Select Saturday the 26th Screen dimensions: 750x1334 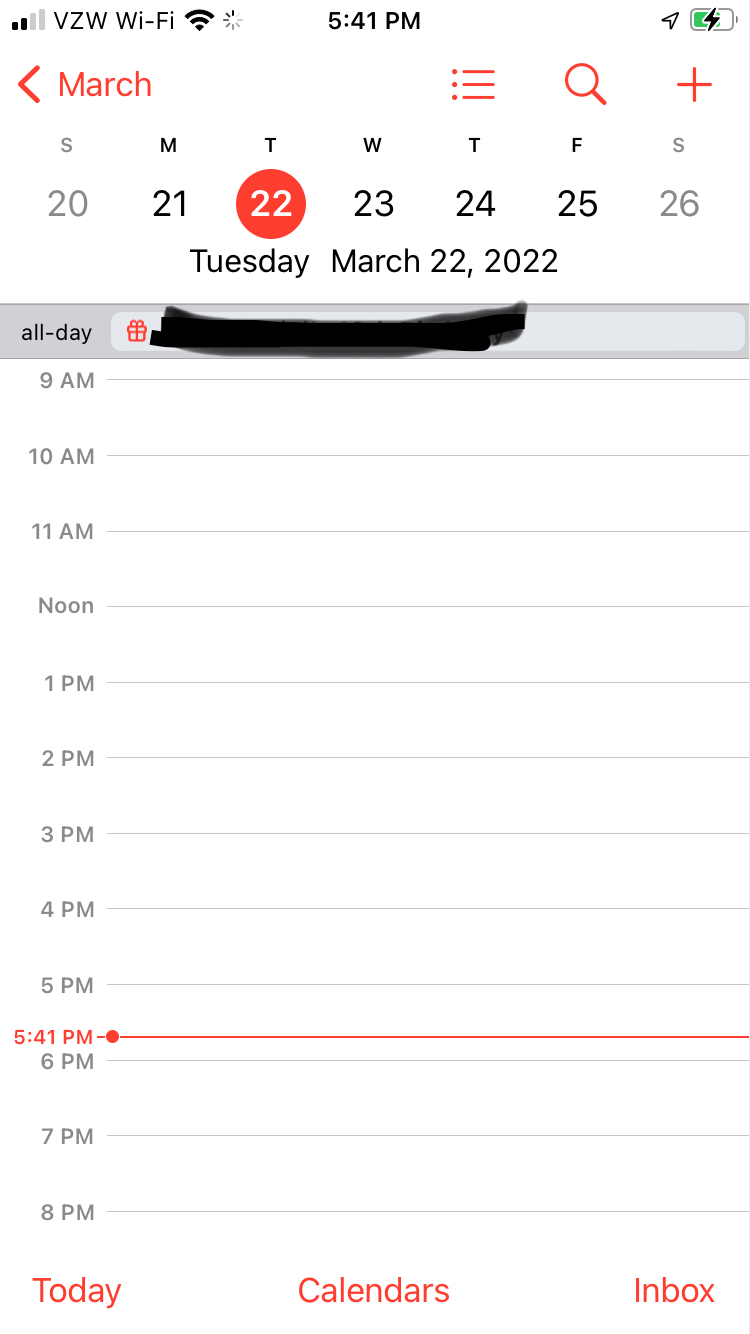[x=679, y=204]
